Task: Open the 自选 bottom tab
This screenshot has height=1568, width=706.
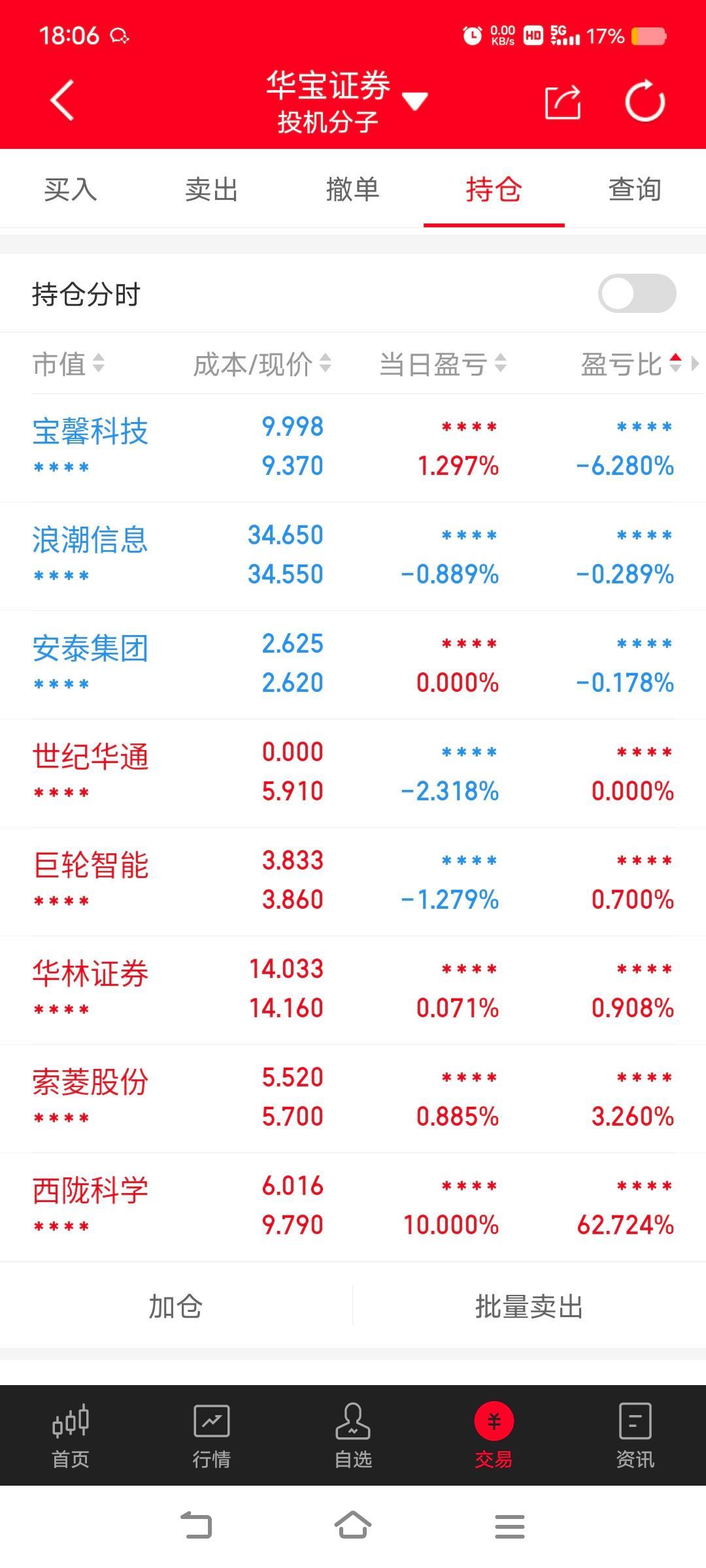Action: (353, 1436)
